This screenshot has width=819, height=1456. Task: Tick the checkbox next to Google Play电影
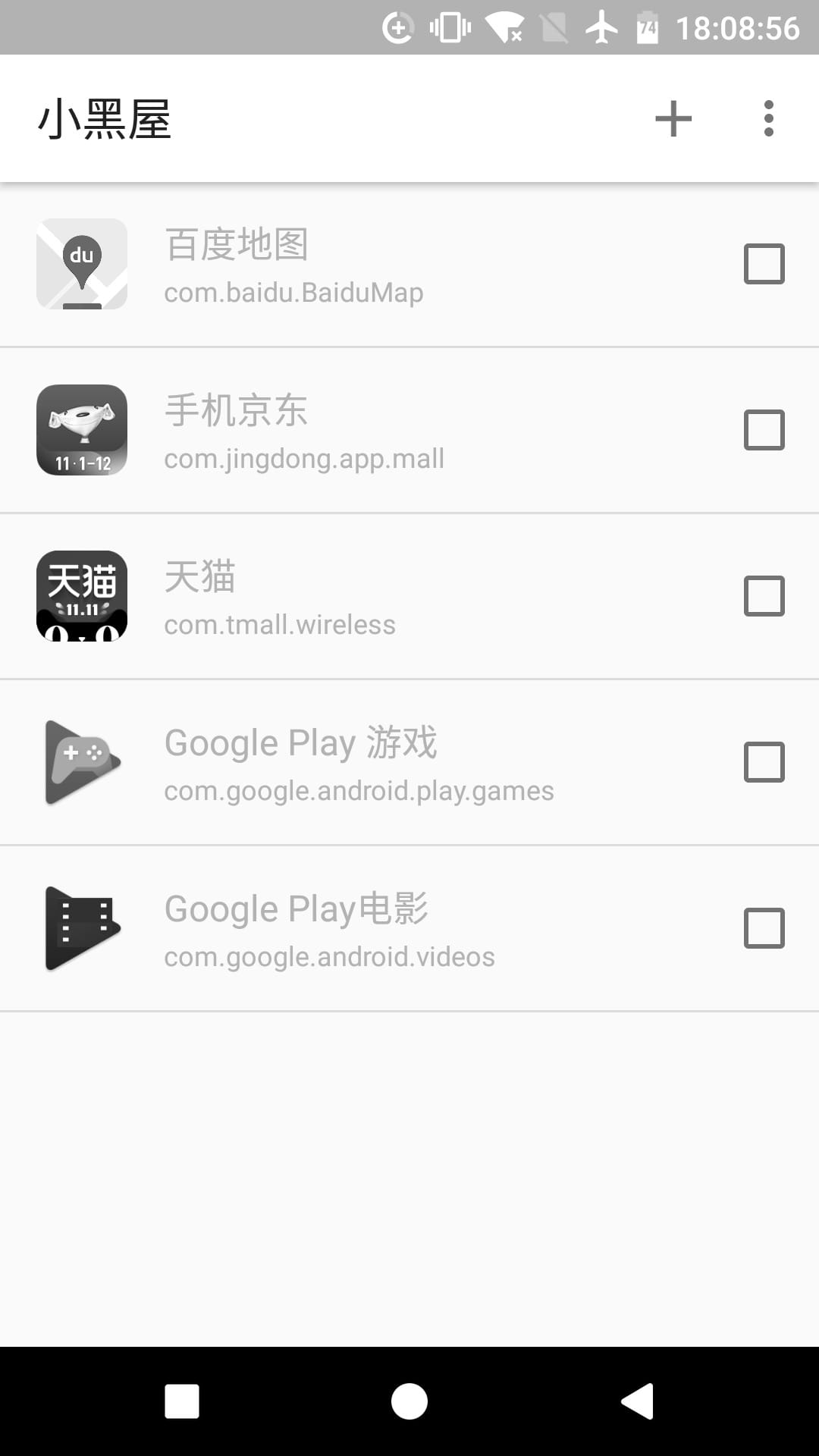coord(763,929)
